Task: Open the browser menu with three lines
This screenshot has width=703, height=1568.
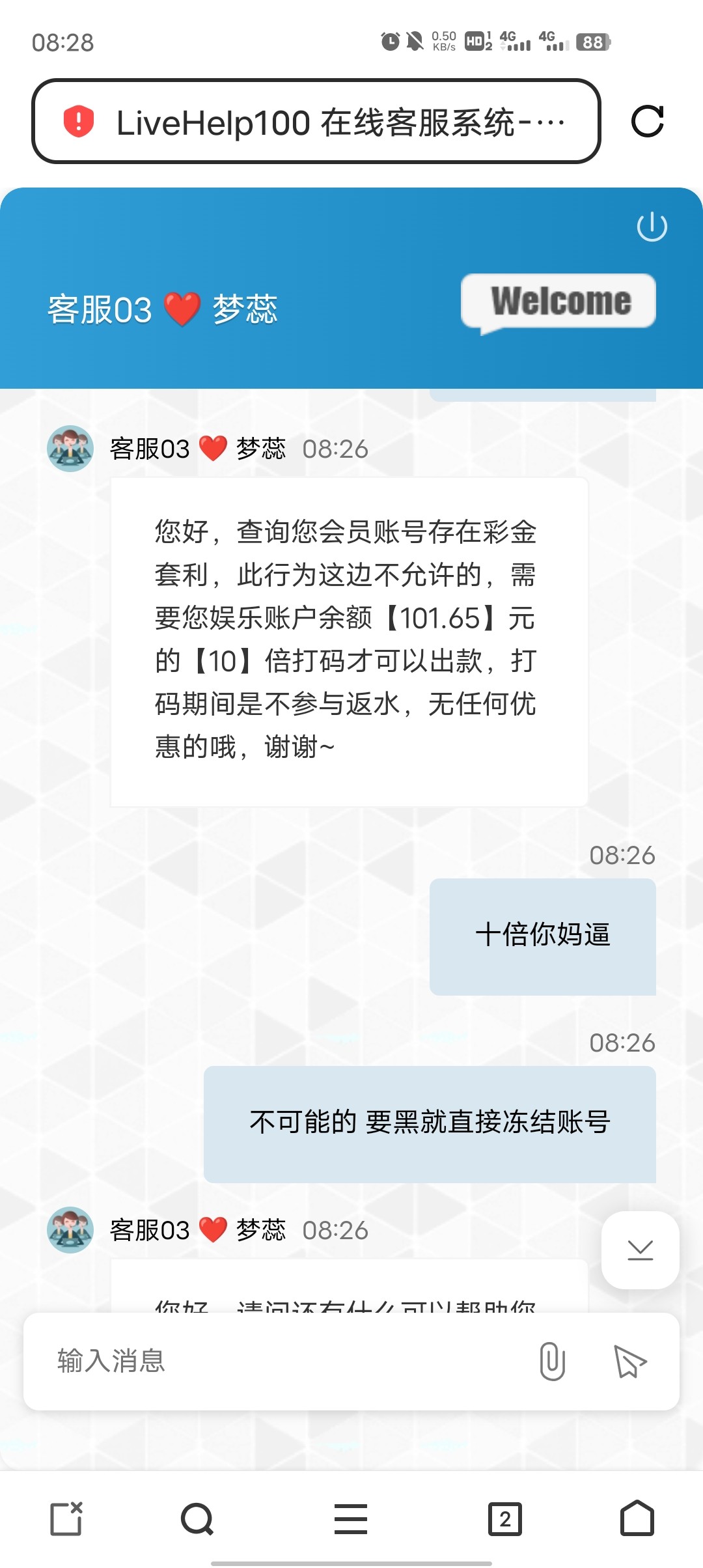Action: (351, 1519)
